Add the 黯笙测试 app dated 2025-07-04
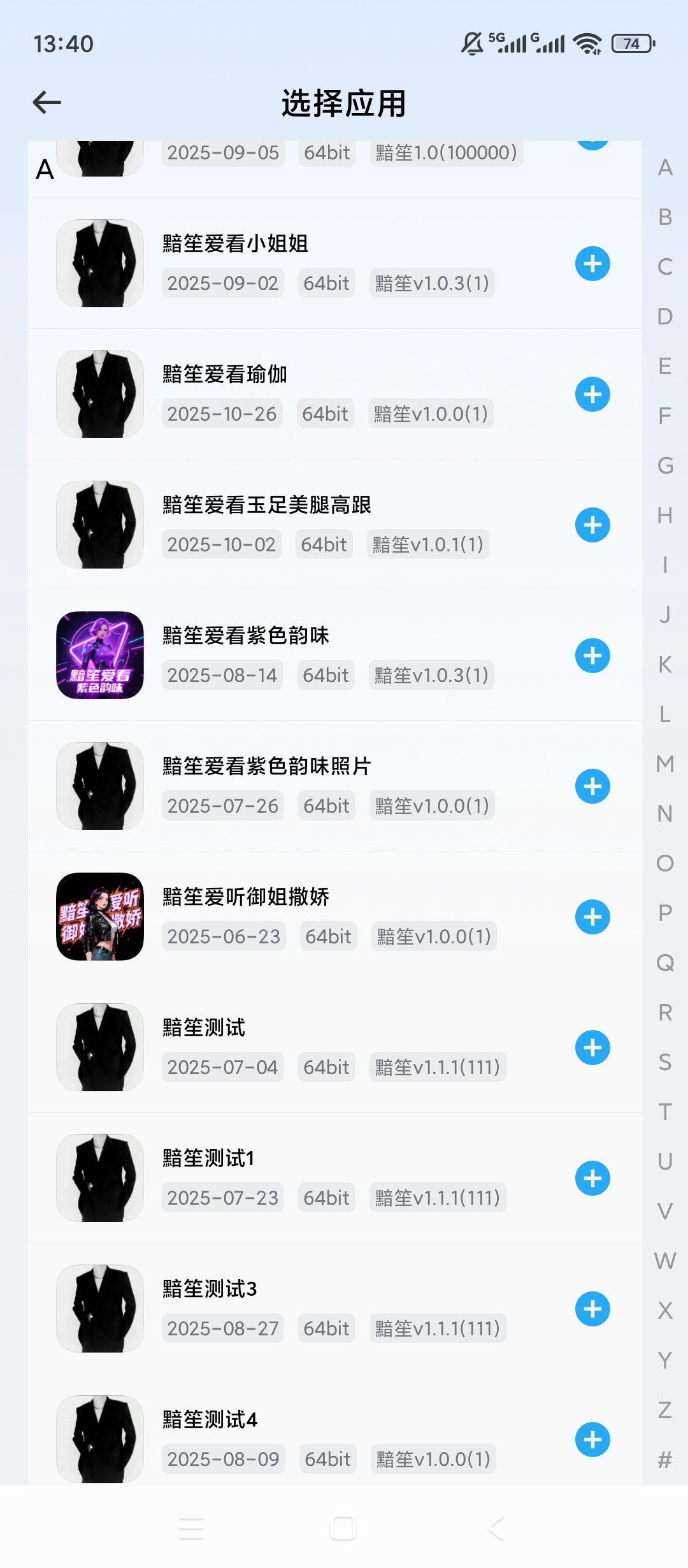 592,1047
